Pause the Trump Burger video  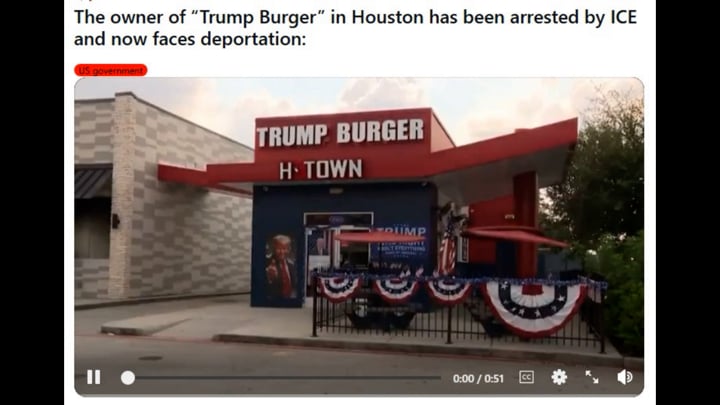pos(94,377)
